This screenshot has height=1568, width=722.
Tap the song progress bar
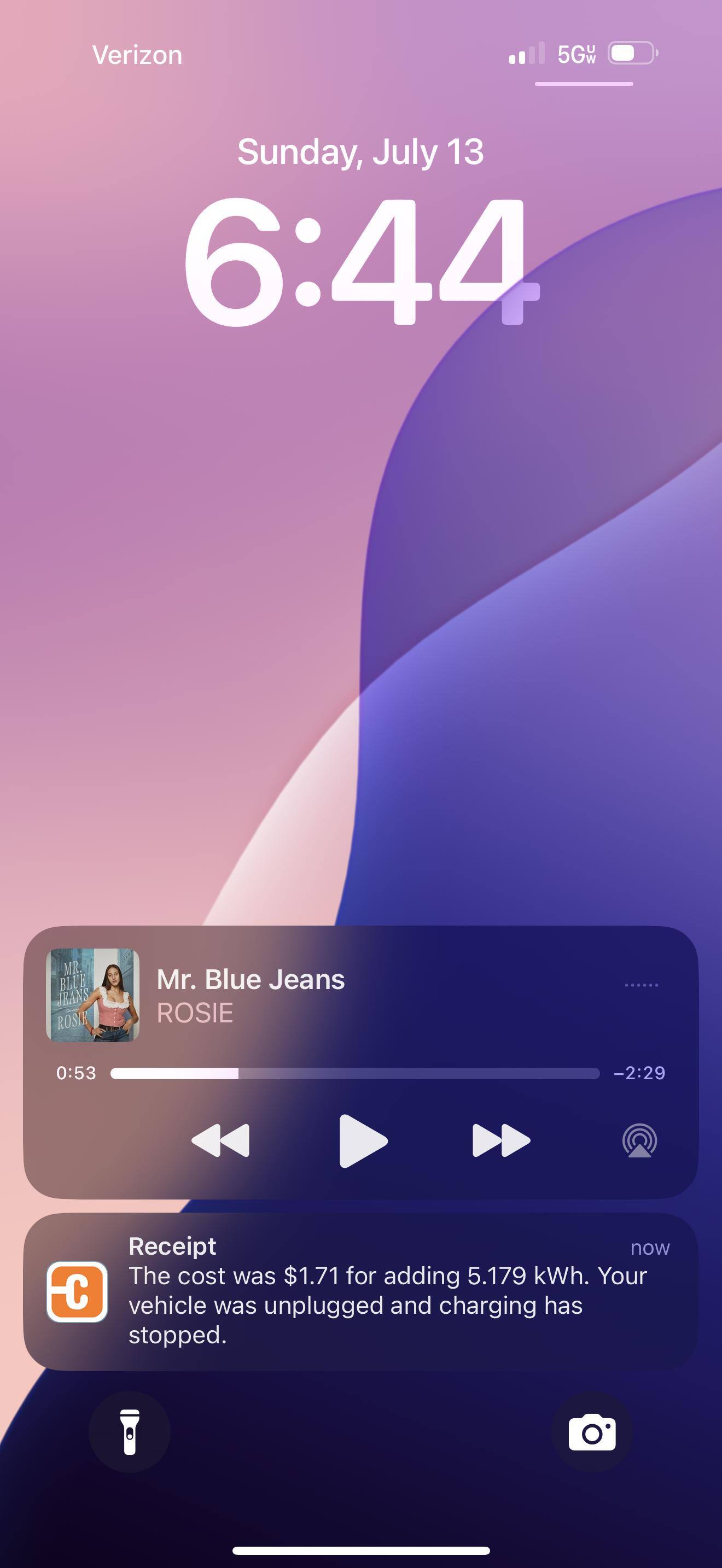coord(355,1073)
